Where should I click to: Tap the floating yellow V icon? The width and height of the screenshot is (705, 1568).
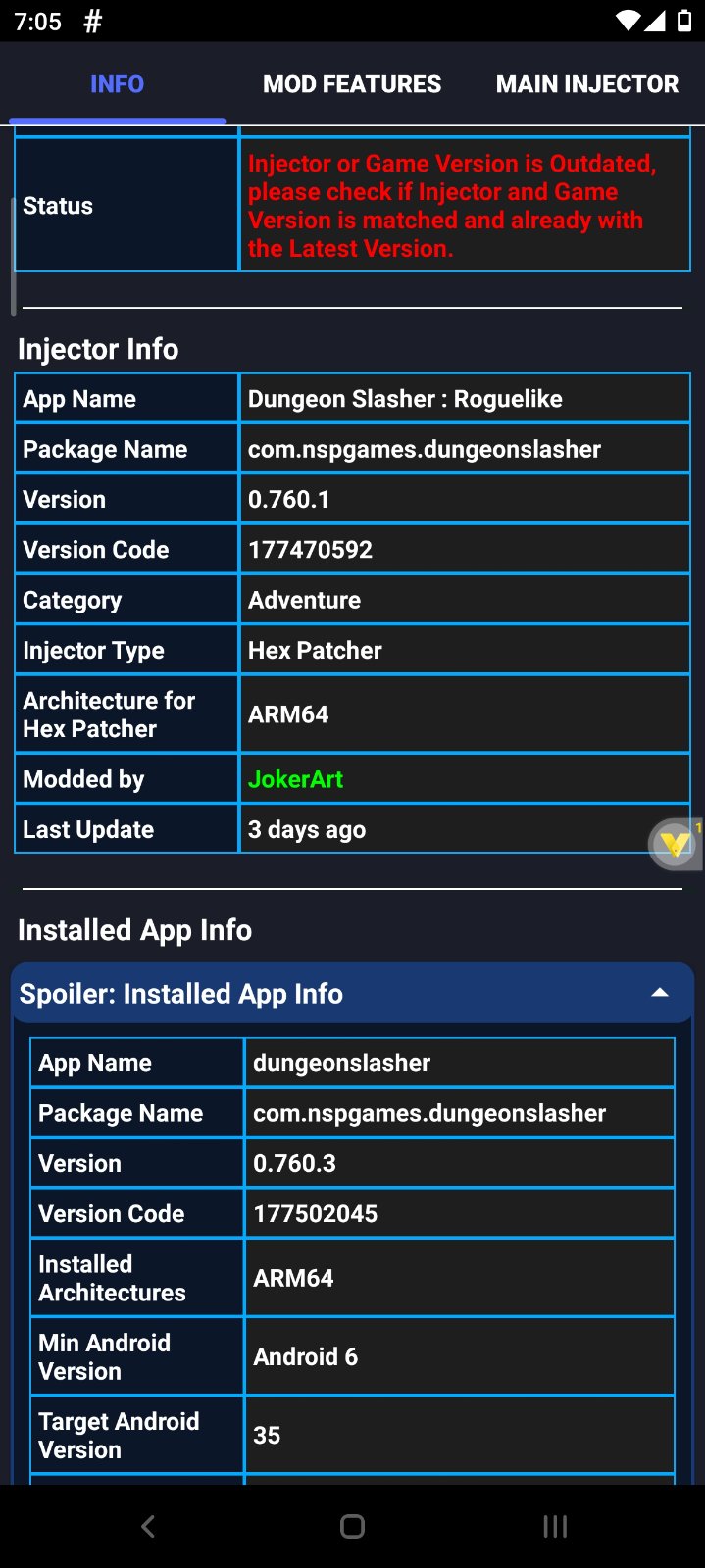coord(675,844)
